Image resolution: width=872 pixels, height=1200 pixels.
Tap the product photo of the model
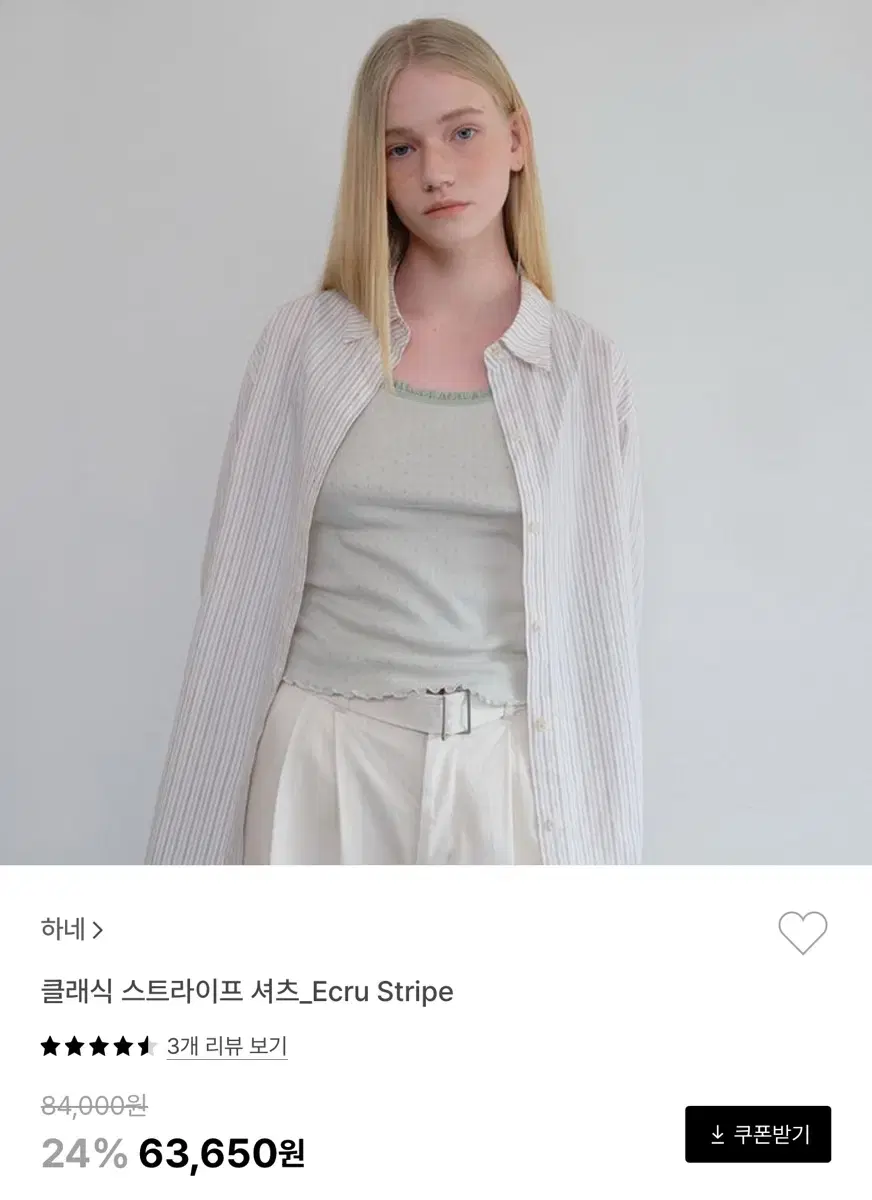[436, 440]
